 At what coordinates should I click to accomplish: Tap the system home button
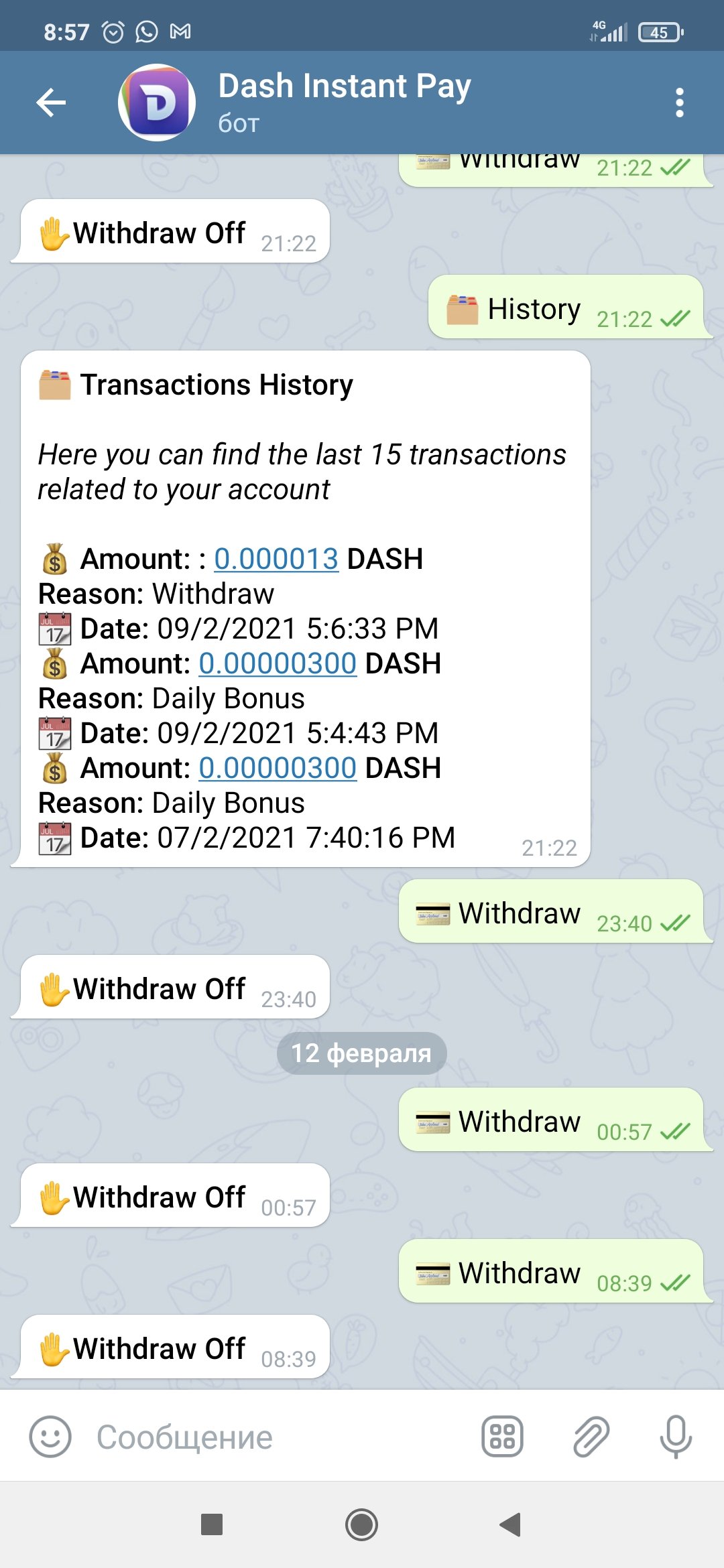[x=361, y=1524]
